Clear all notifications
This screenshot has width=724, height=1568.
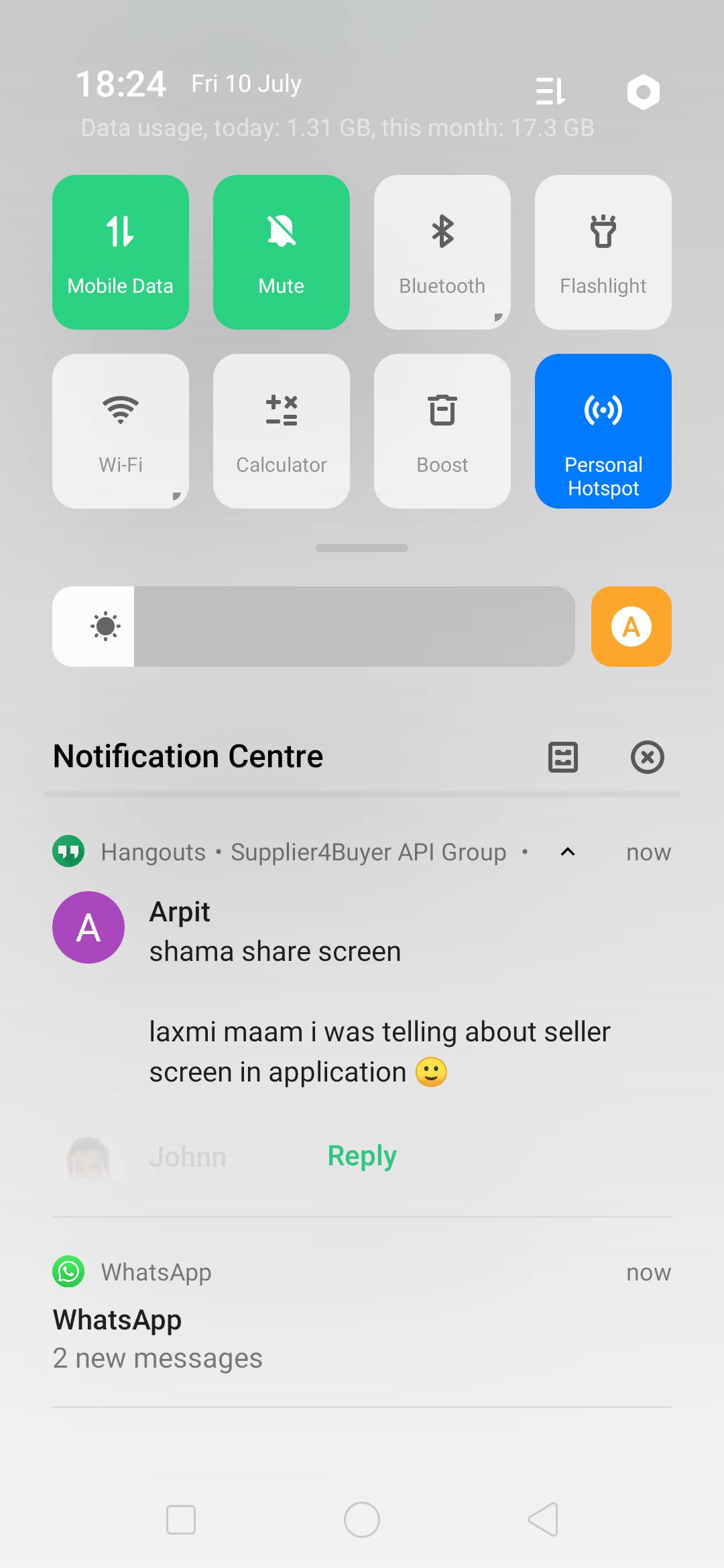tap(647, 757)
